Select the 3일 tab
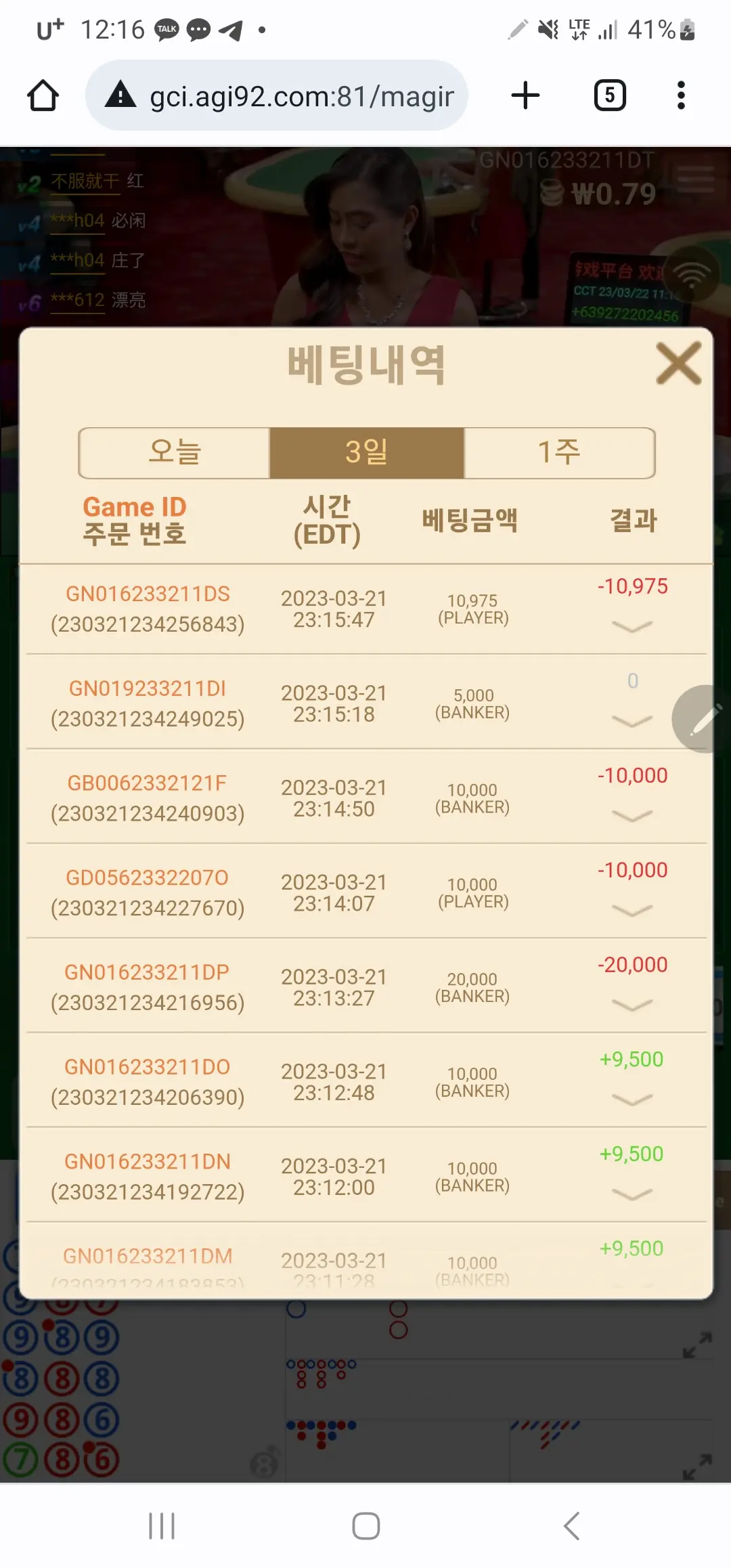 (367, 453)
